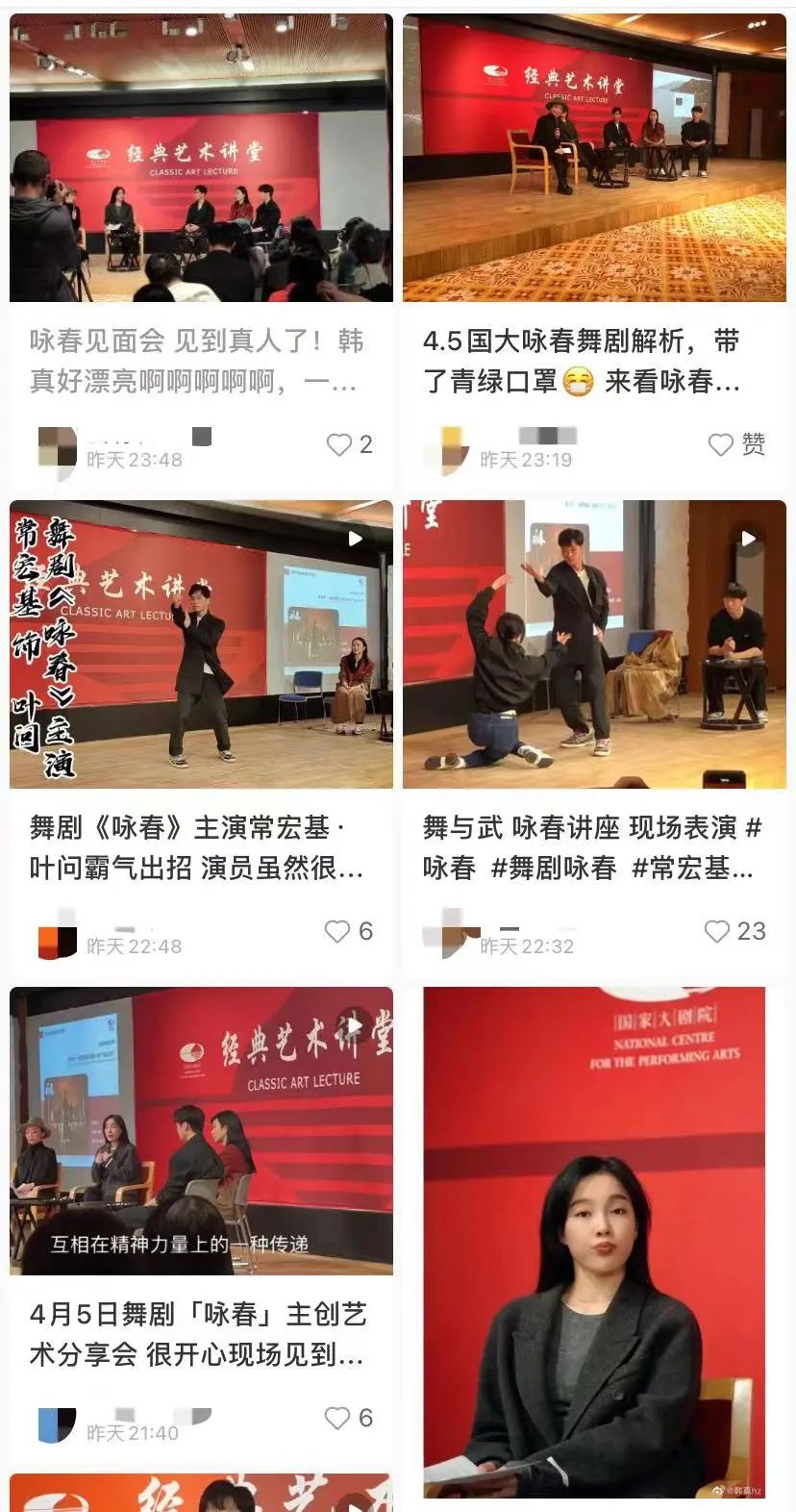Like the 4月5日舞剧「咏春」主创艺术分享会 post
The height and width of the screenshot is (1512, 796).
click(337, 1418)
